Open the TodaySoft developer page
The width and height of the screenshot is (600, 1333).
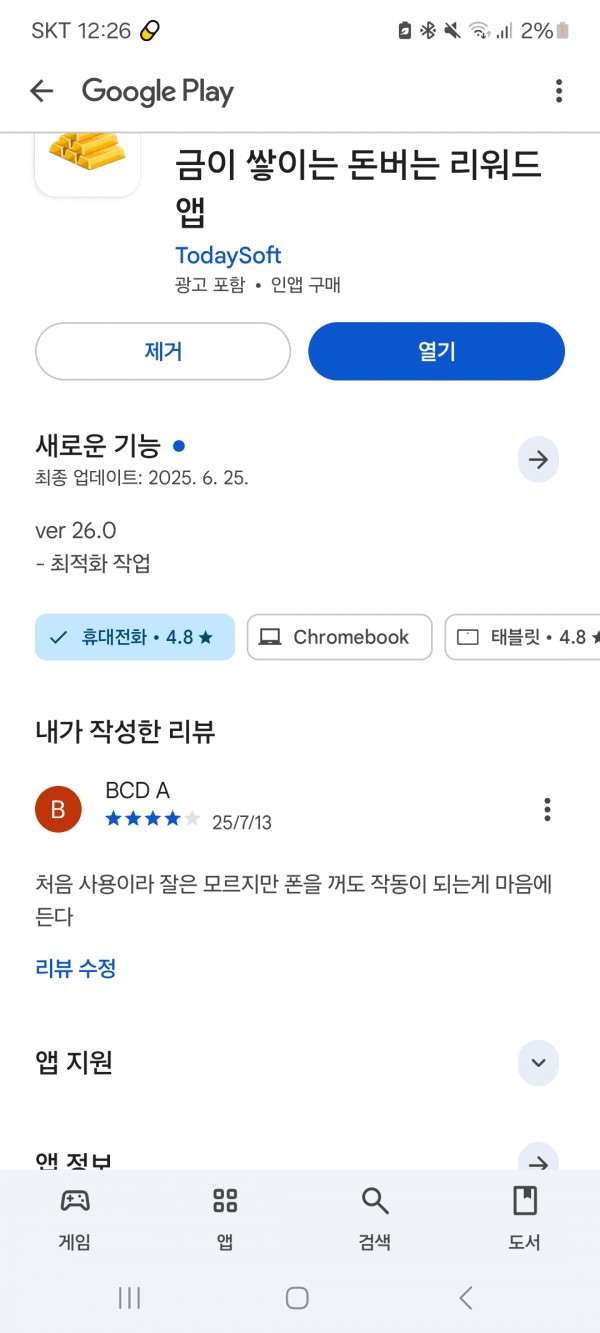pos(228,255)
